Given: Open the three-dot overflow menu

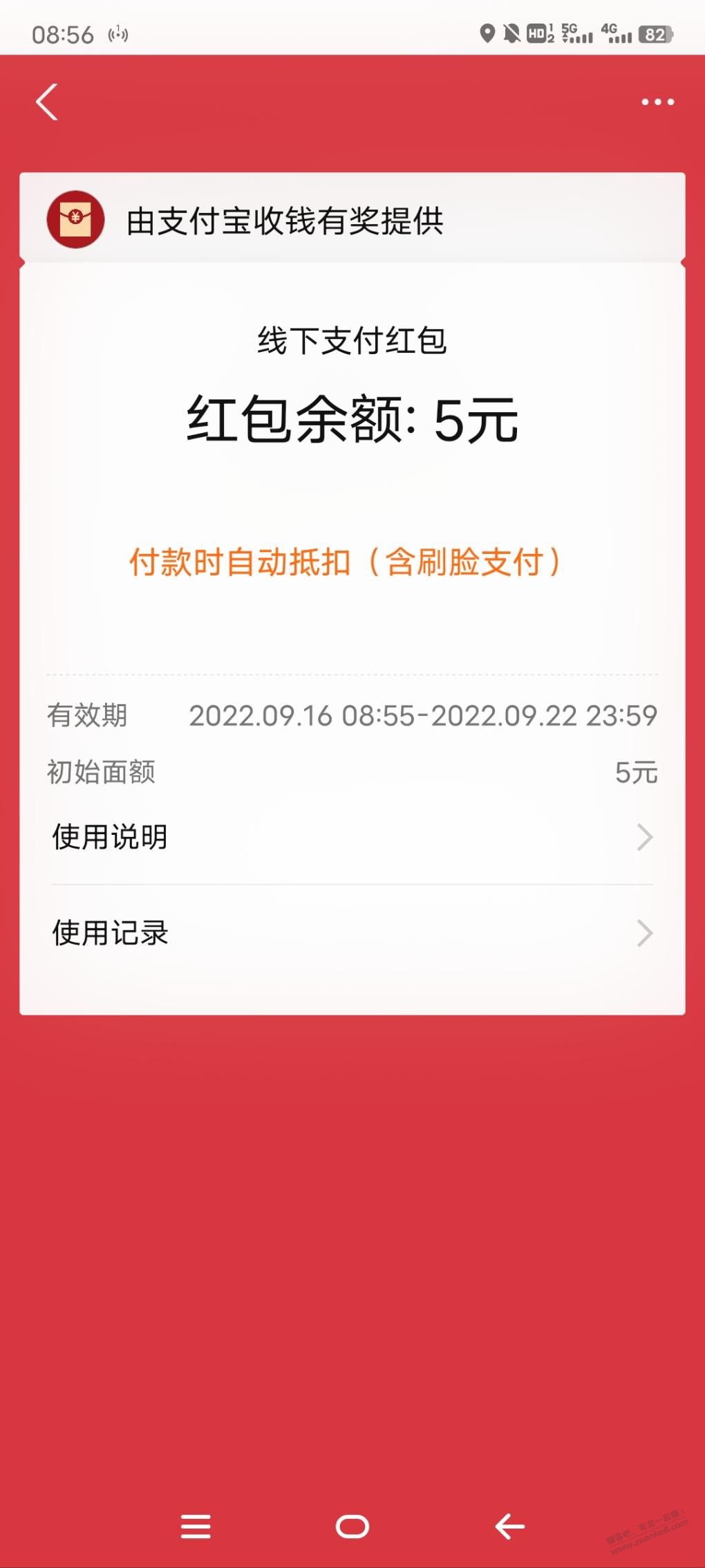Looking at the screenshot, I should (x=657, y=102).
